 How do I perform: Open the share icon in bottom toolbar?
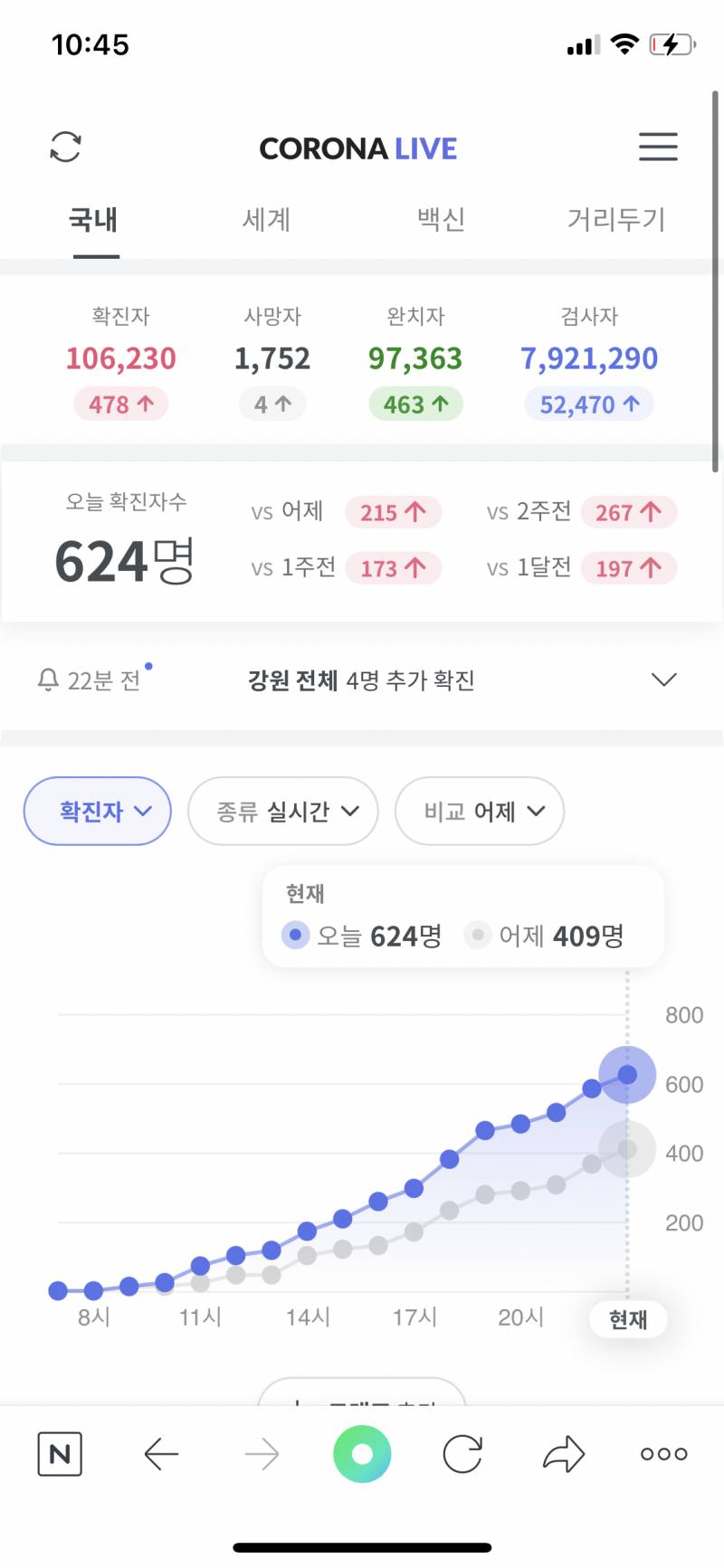click(563, 1454)
